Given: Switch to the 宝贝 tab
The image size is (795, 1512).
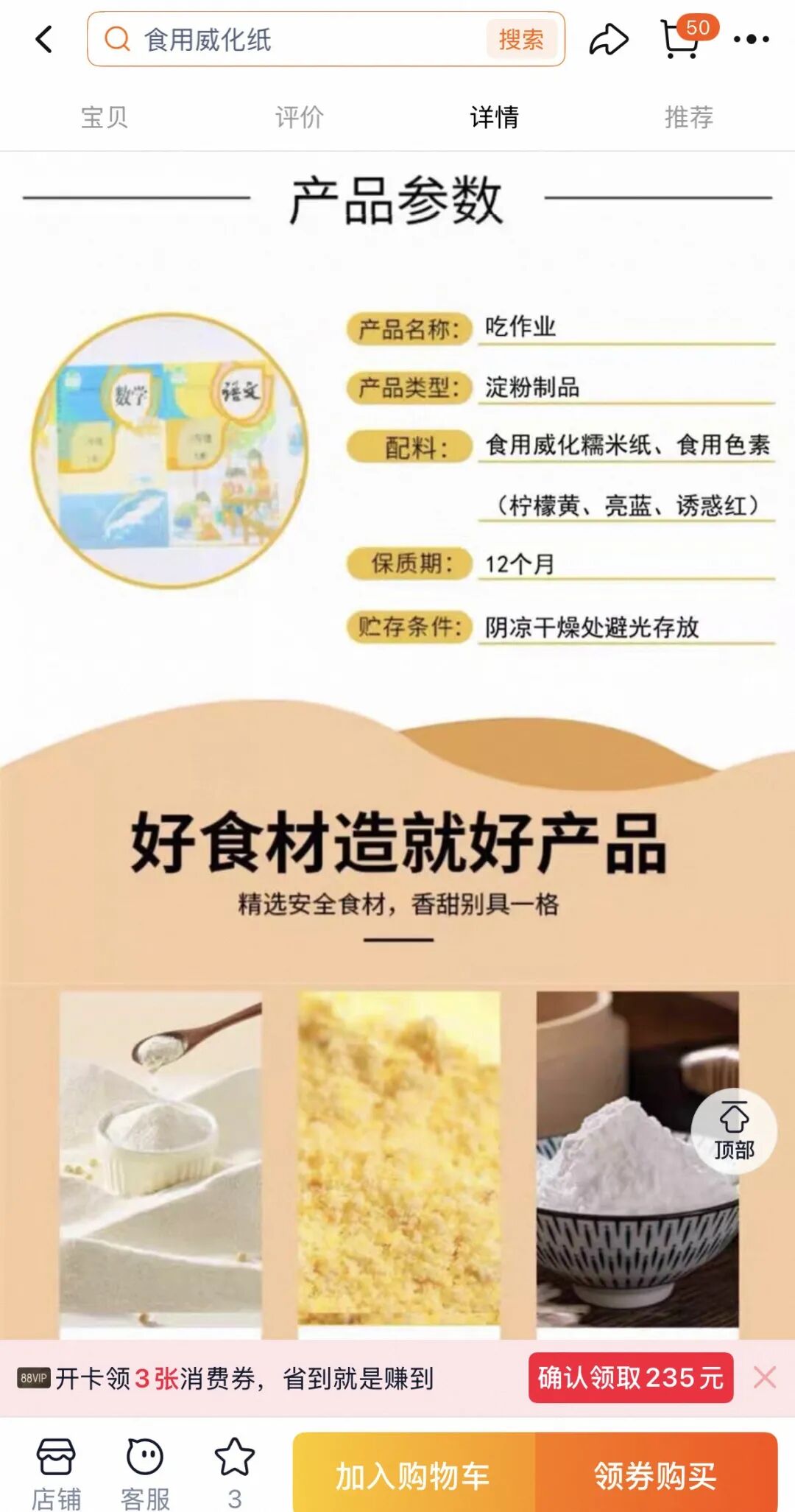Looking at the screenshot, I should coord(105,117).
